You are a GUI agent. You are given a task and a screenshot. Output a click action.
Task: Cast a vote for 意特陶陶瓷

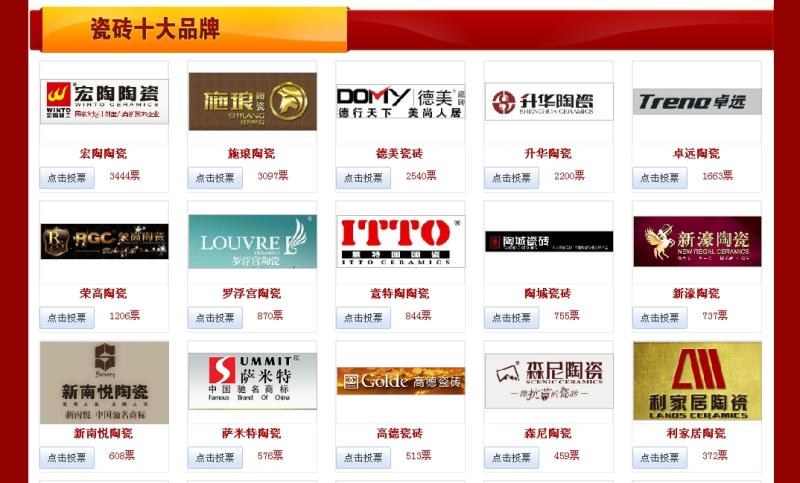point(363,318)
